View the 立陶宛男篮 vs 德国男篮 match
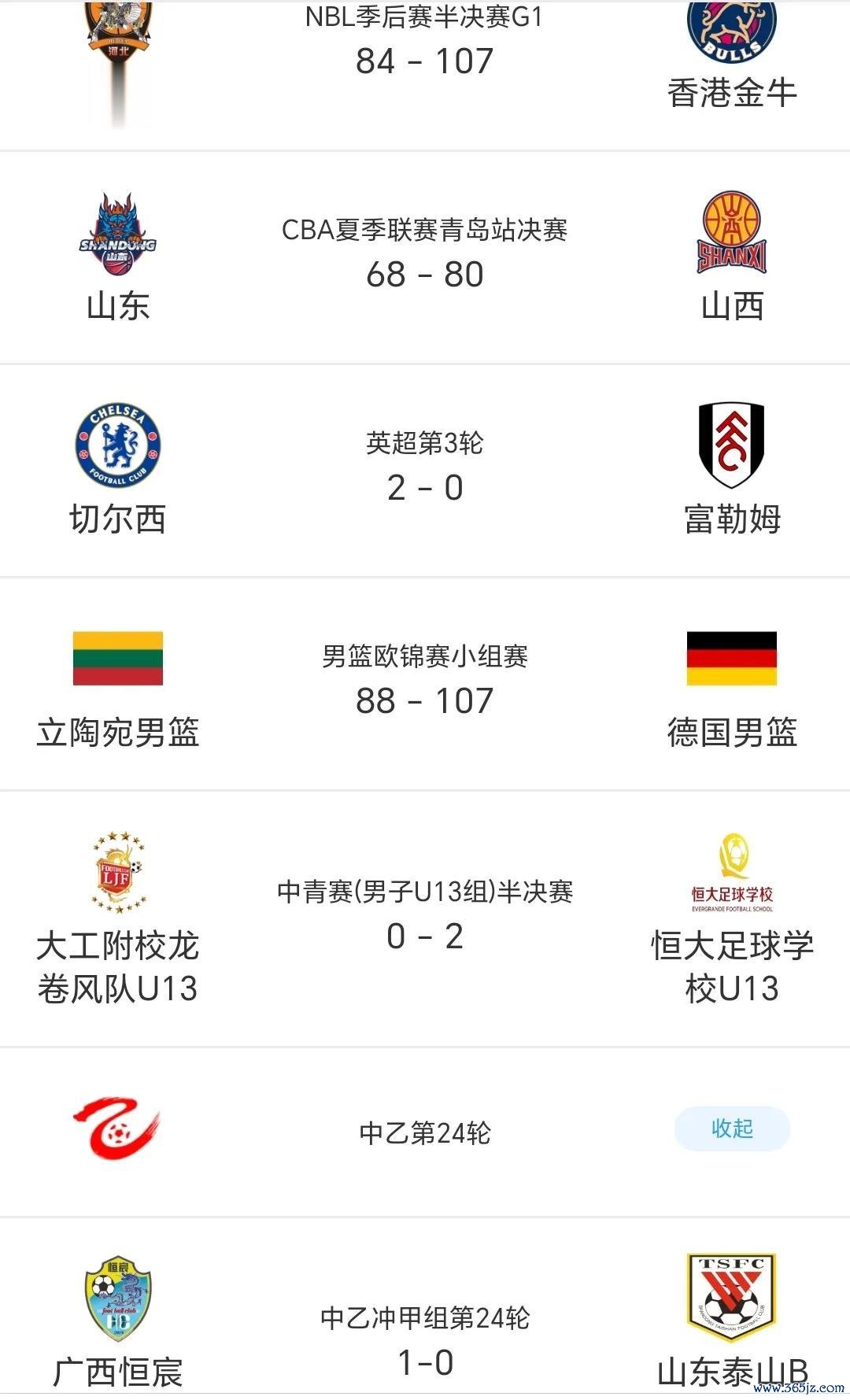 point(425,685)
